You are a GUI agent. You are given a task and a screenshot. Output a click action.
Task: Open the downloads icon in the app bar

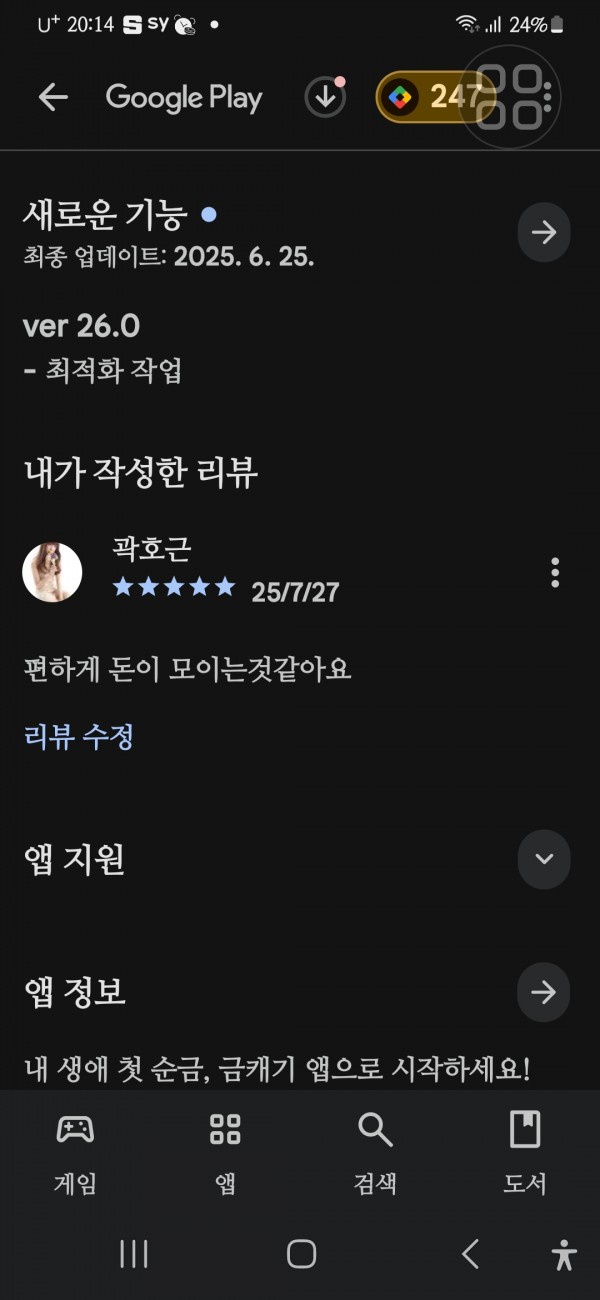(x=324, y=97)
